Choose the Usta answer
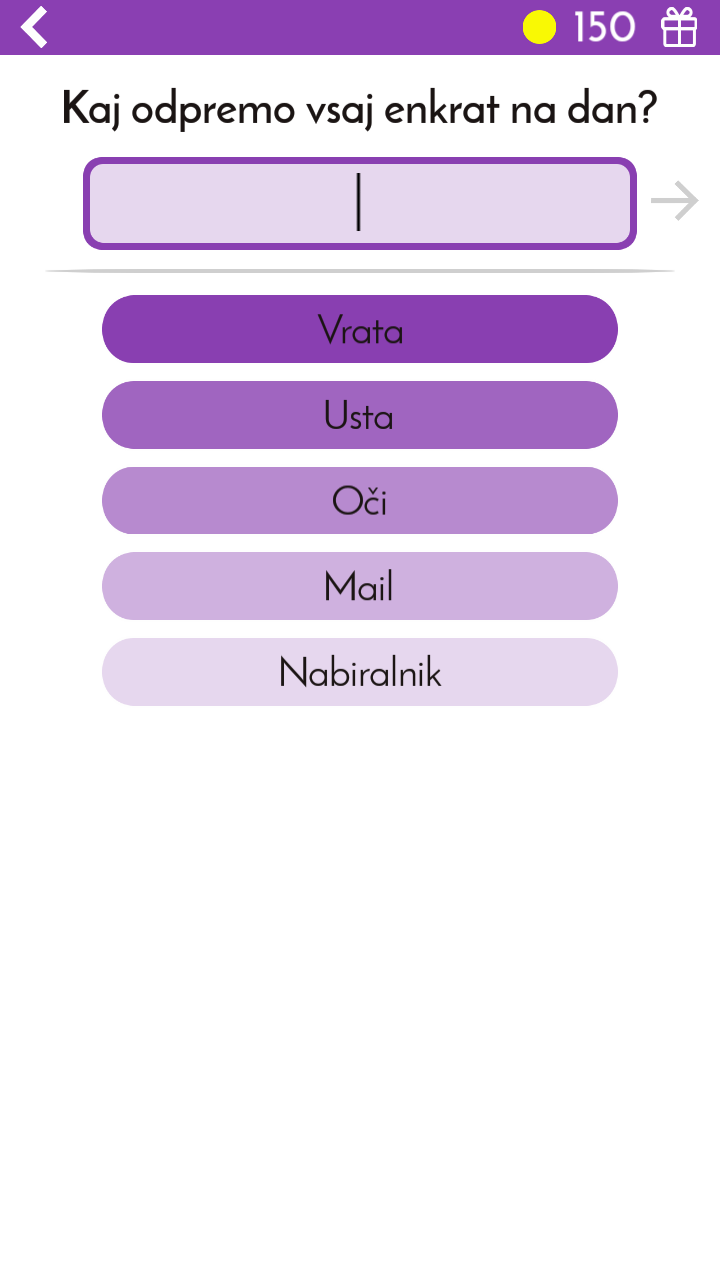 click(360, 415)
